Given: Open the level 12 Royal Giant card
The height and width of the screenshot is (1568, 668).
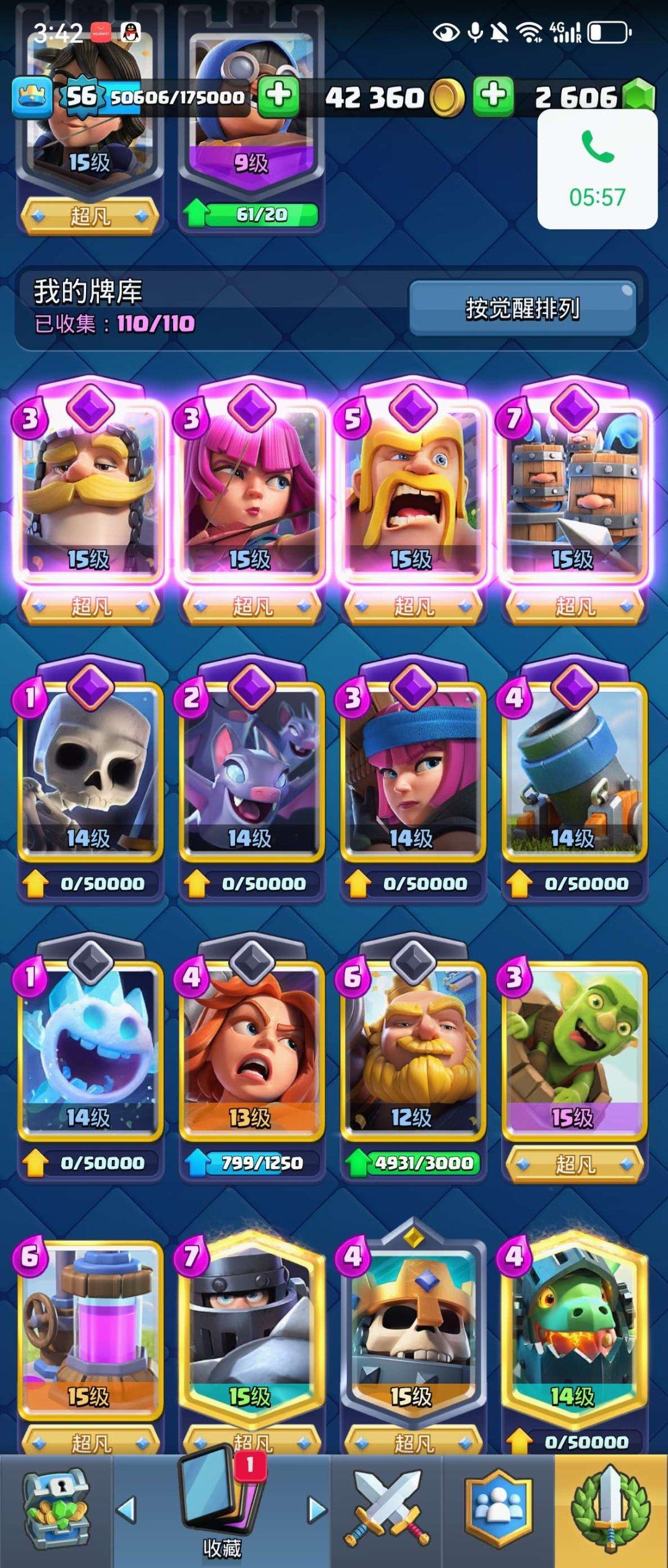Looking at the screenshot, I should click(413, 1048).
